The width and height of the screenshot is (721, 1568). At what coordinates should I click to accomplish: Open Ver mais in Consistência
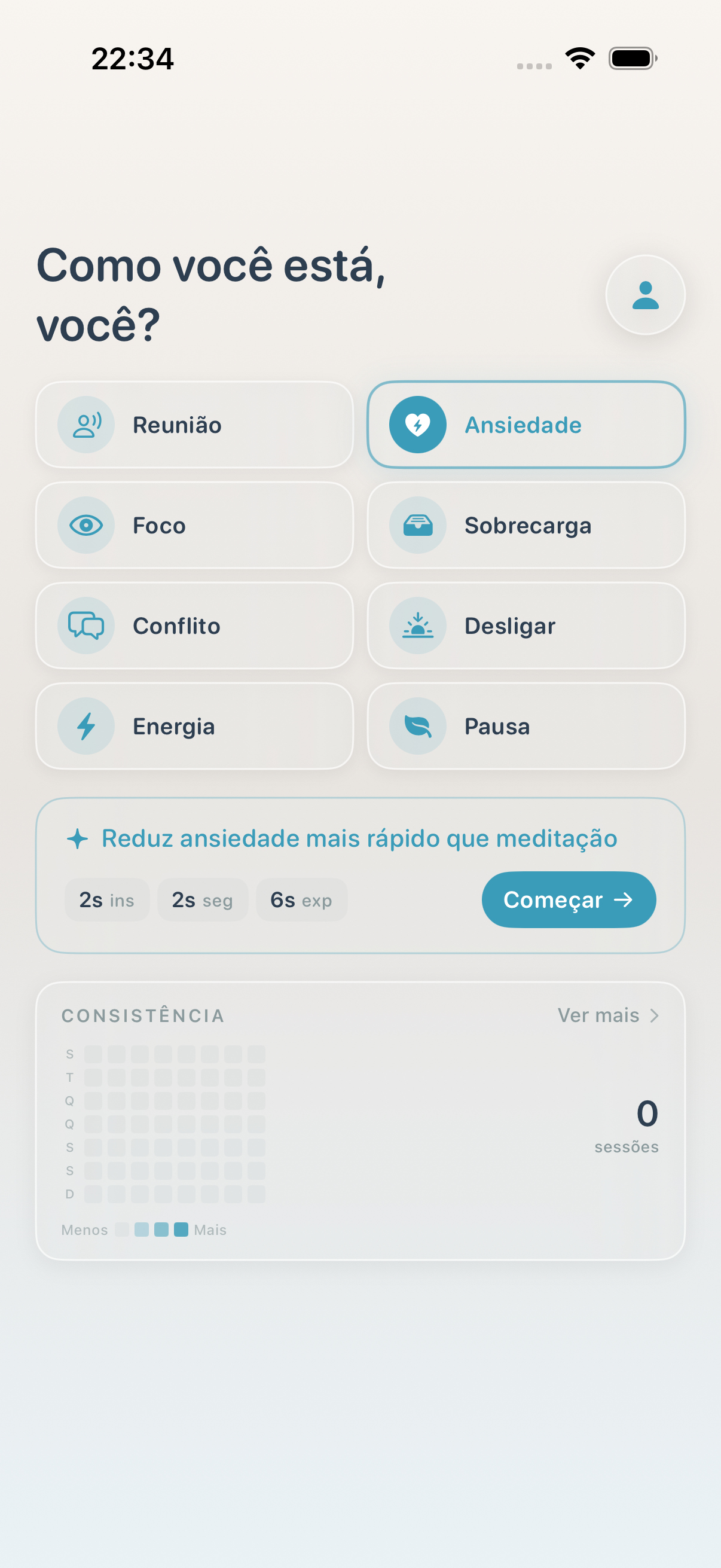click(x=598, y=1015)
